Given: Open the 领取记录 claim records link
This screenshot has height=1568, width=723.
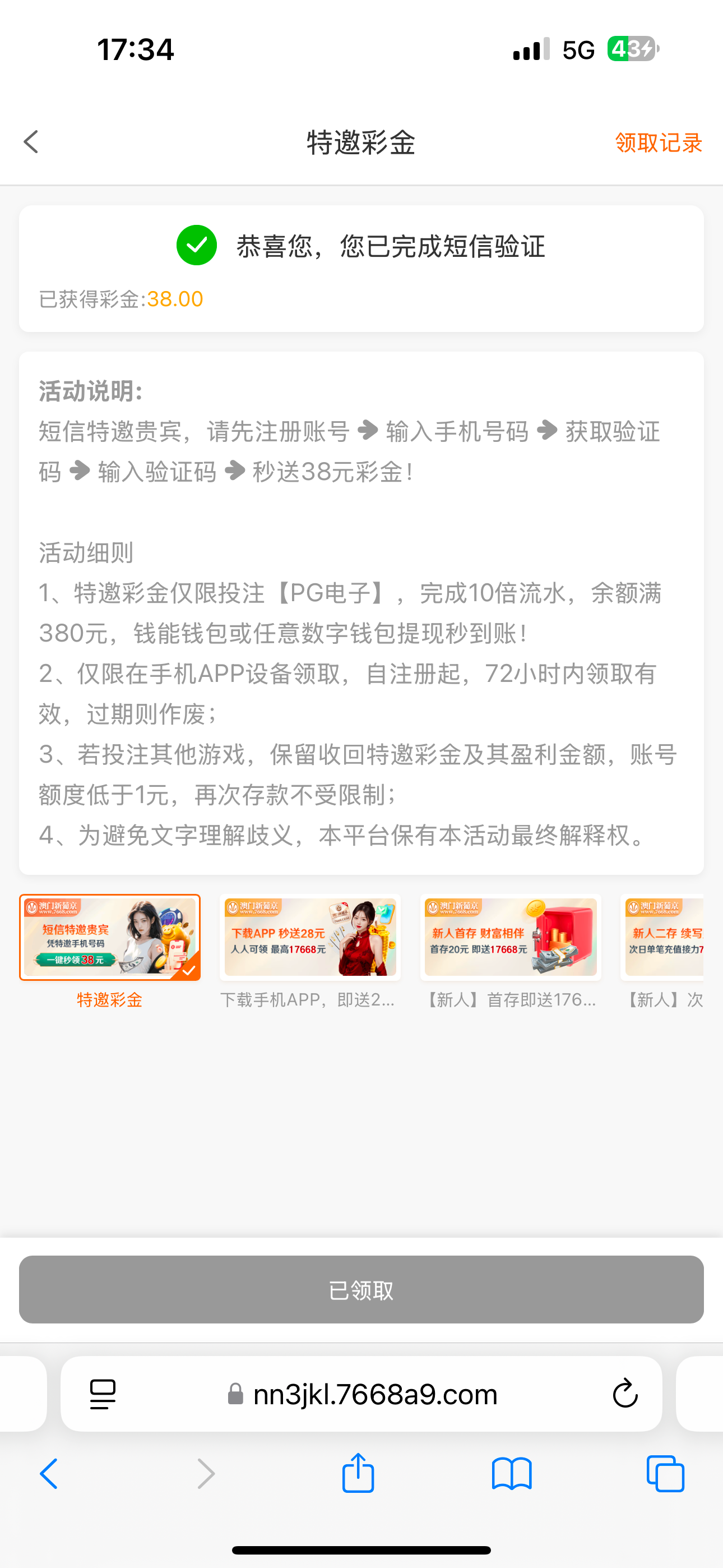Looking at the screenshot, I should (658, 143).
